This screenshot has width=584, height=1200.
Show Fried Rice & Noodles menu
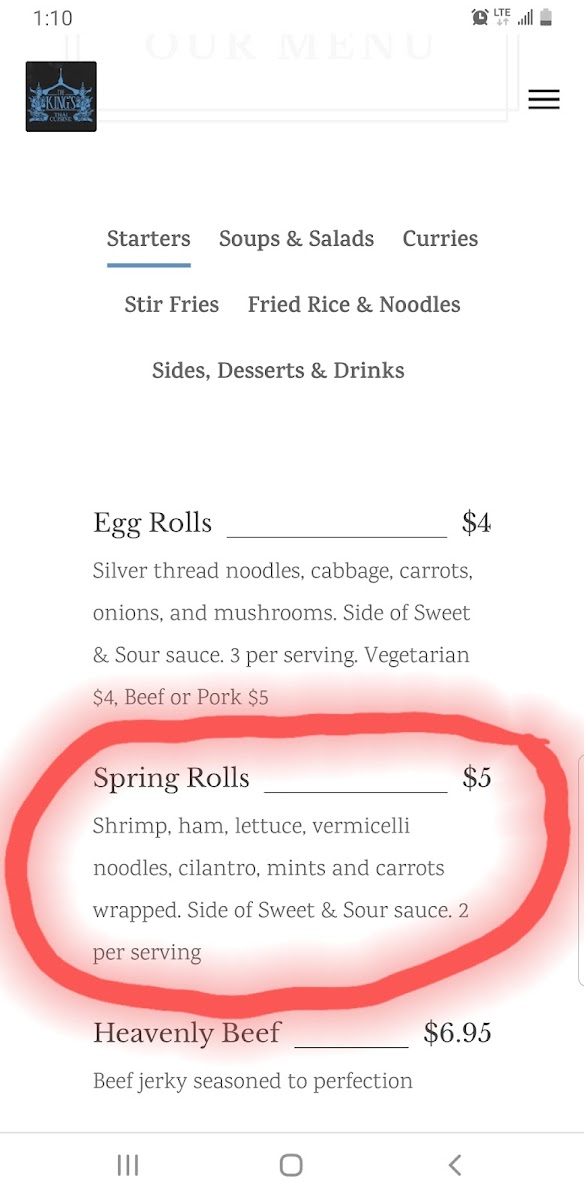click(x=354, y=305)
